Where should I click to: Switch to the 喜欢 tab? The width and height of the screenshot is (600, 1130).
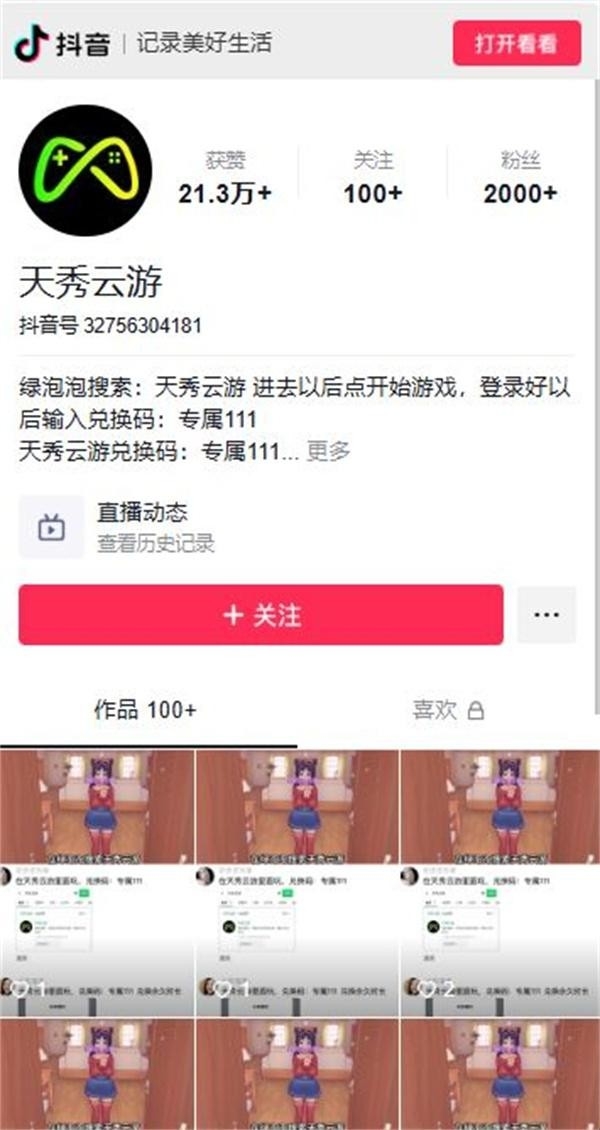tap(448, 710)
